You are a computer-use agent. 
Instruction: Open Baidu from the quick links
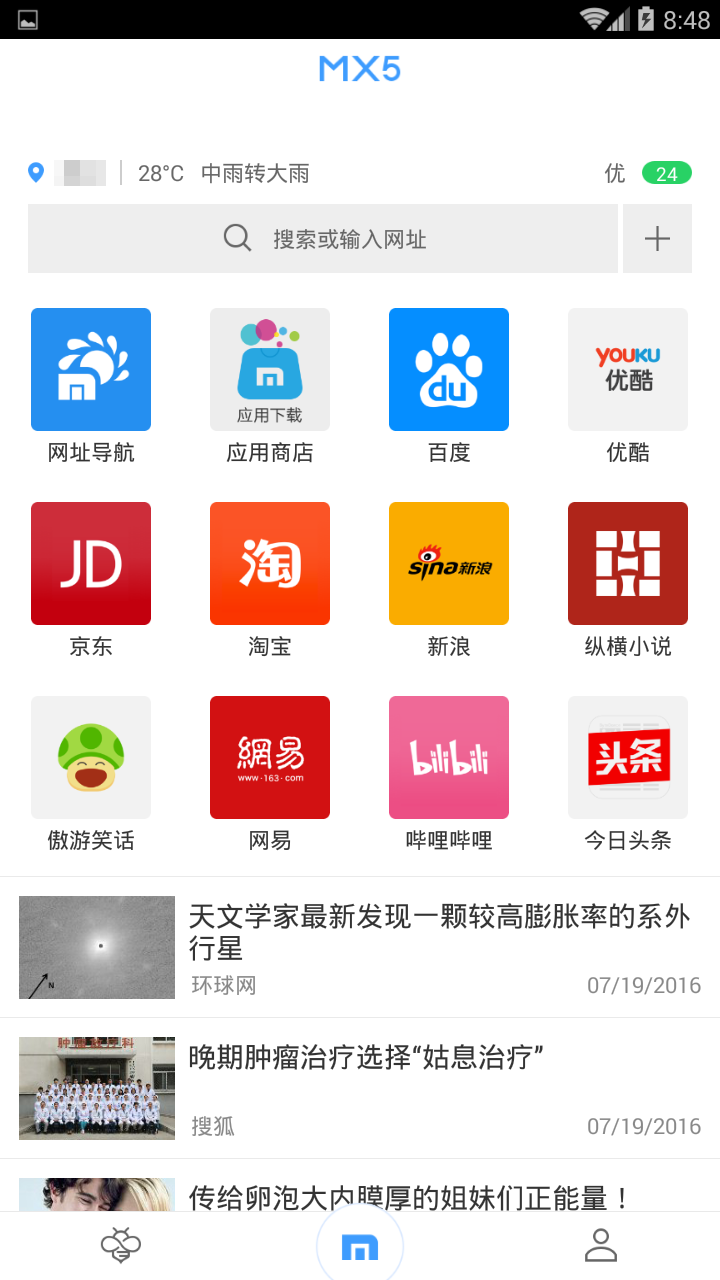(448, 369)
